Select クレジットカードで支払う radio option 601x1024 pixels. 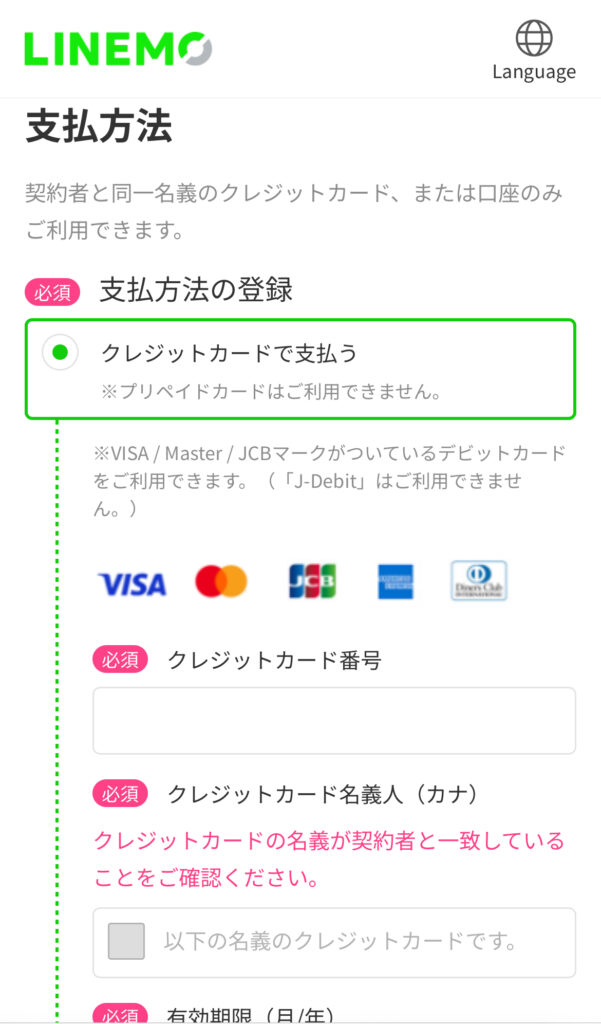pos(60,353)
